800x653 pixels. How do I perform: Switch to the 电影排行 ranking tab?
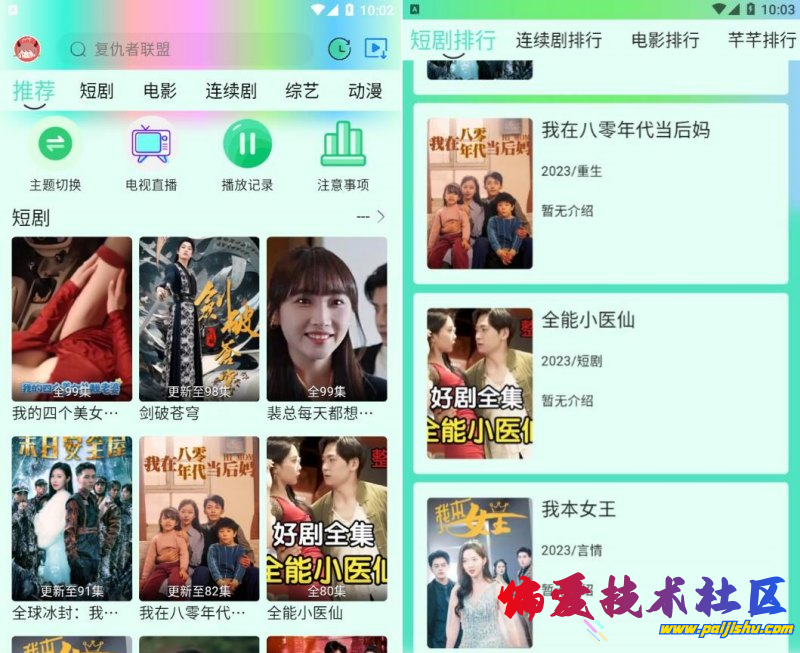(665, 41)
